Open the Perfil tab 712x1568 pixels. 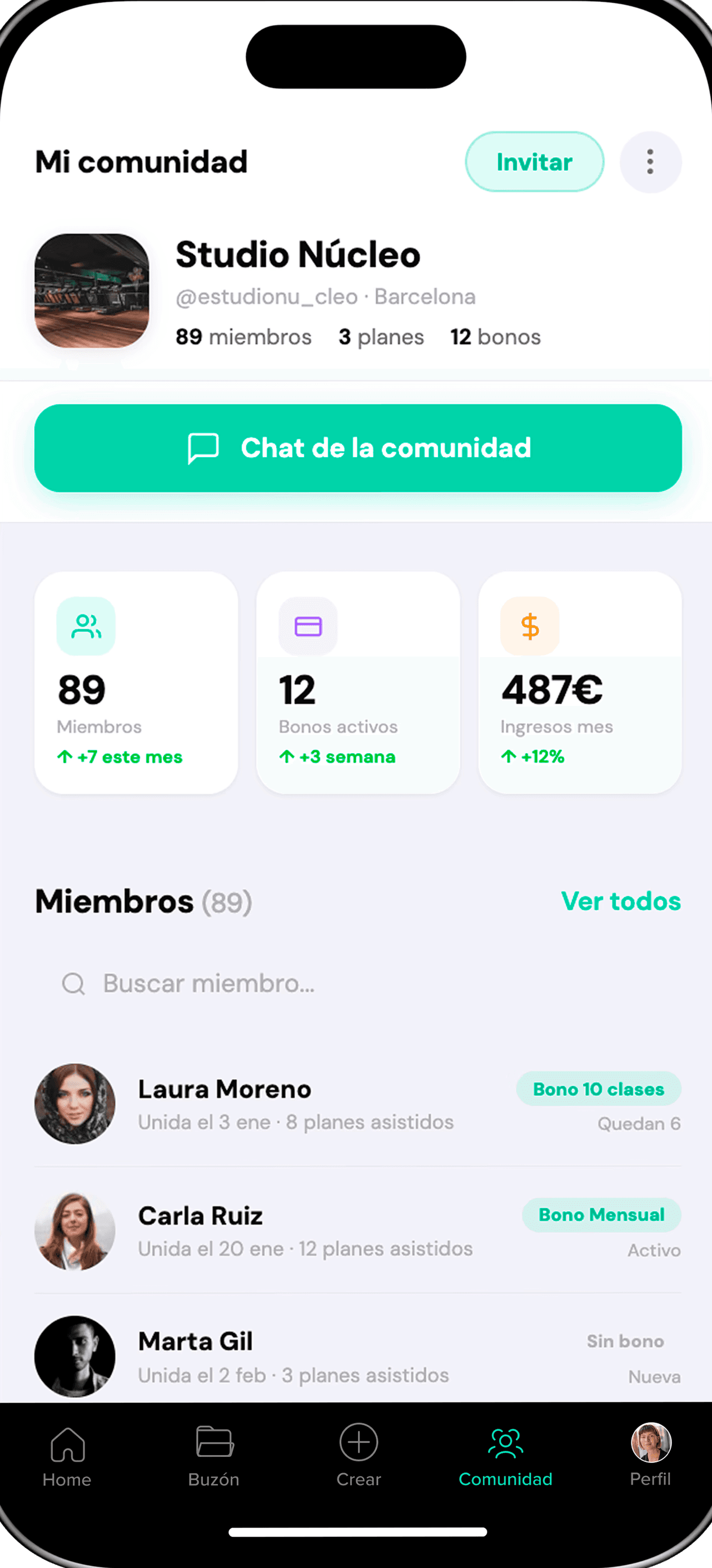tap(650, 1455)
